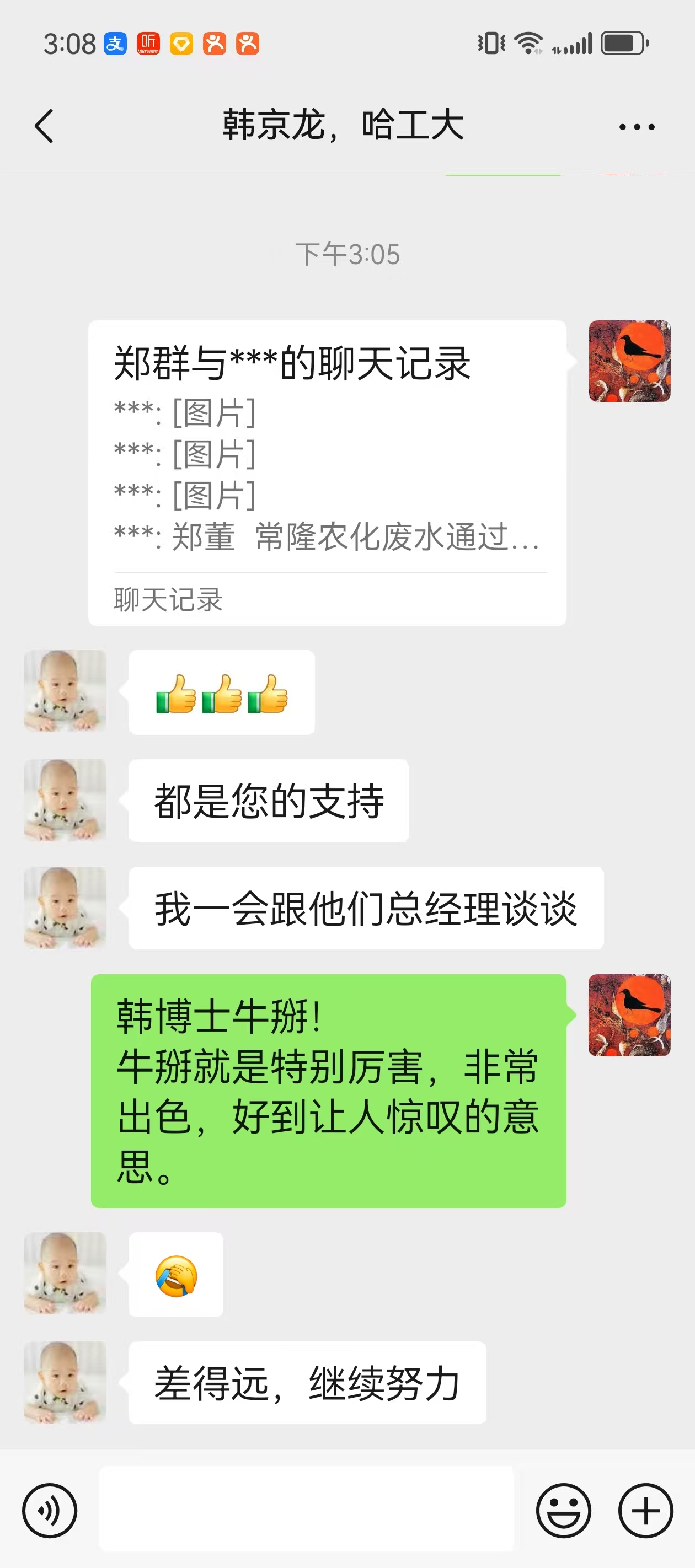Screen dimensions: 695x1568
Task: Focus the message text field
Action: coord(306,1510)
